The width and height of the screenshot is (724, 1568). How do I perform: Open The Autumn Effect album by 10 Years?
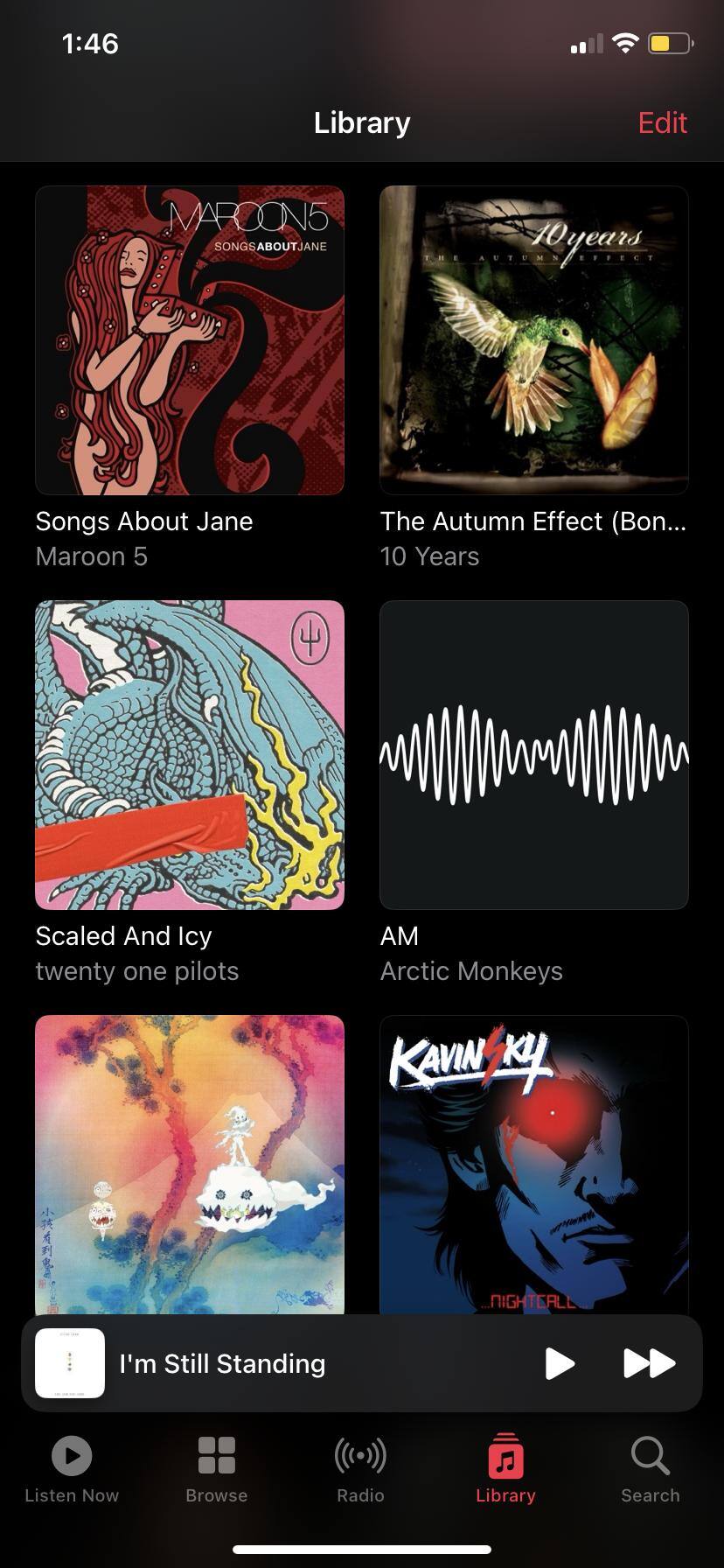point(534,340)
